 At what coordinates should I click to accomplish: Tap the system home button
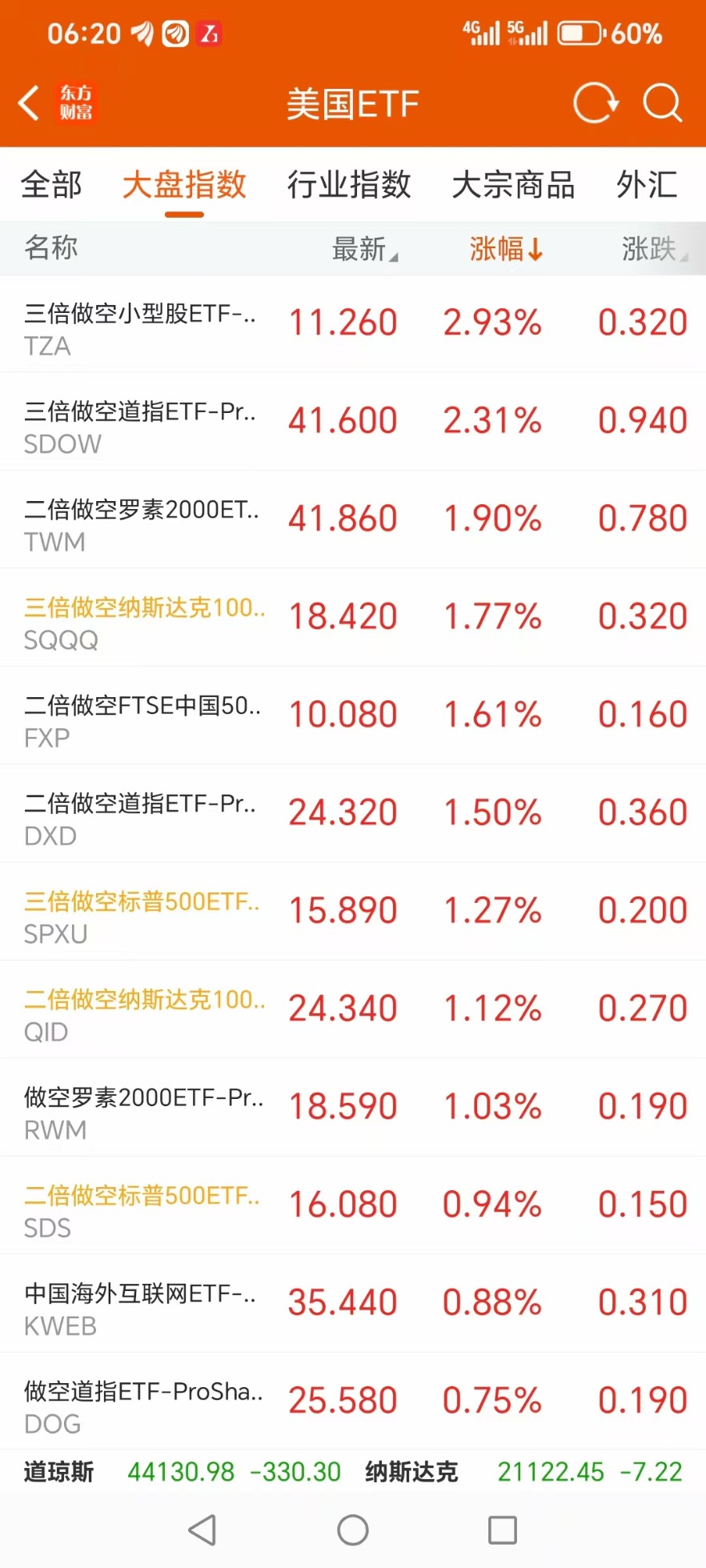pyautogui.click(x=352, y=1530)
